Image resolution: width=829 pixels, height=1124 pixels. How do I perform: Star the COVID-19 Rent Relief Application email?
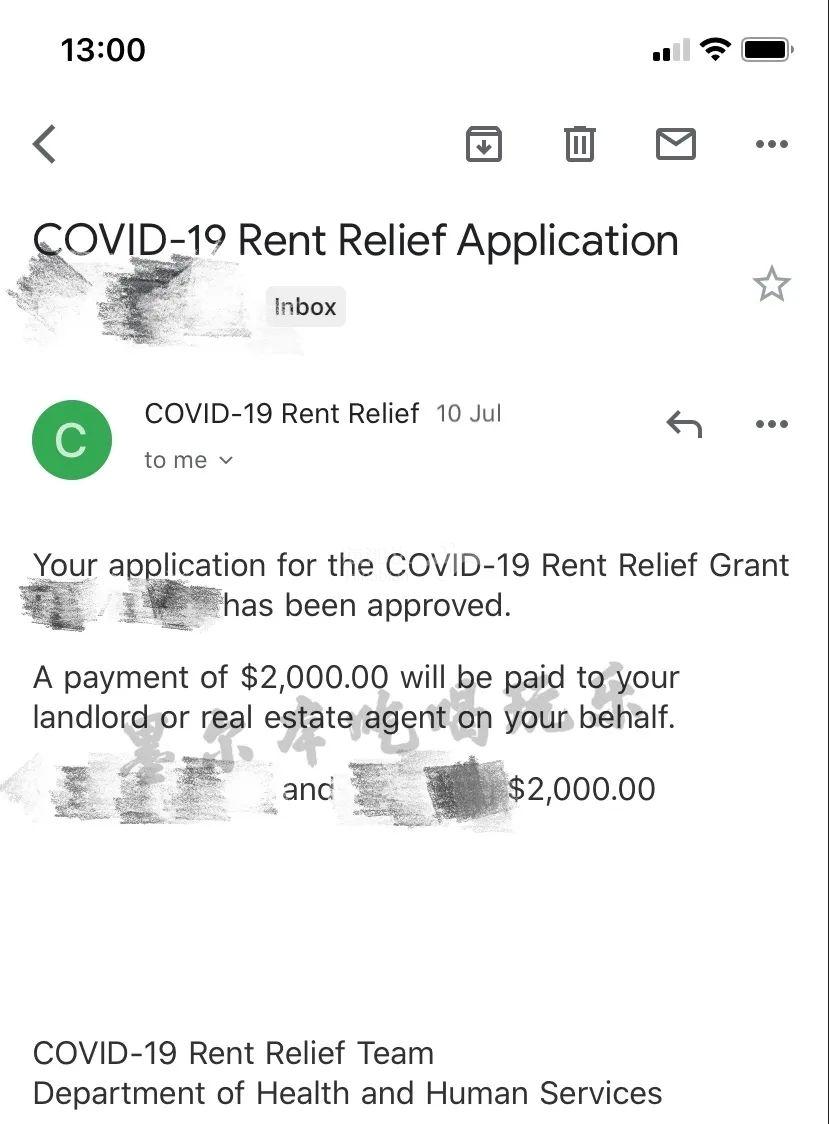click(x=771, y=285)
